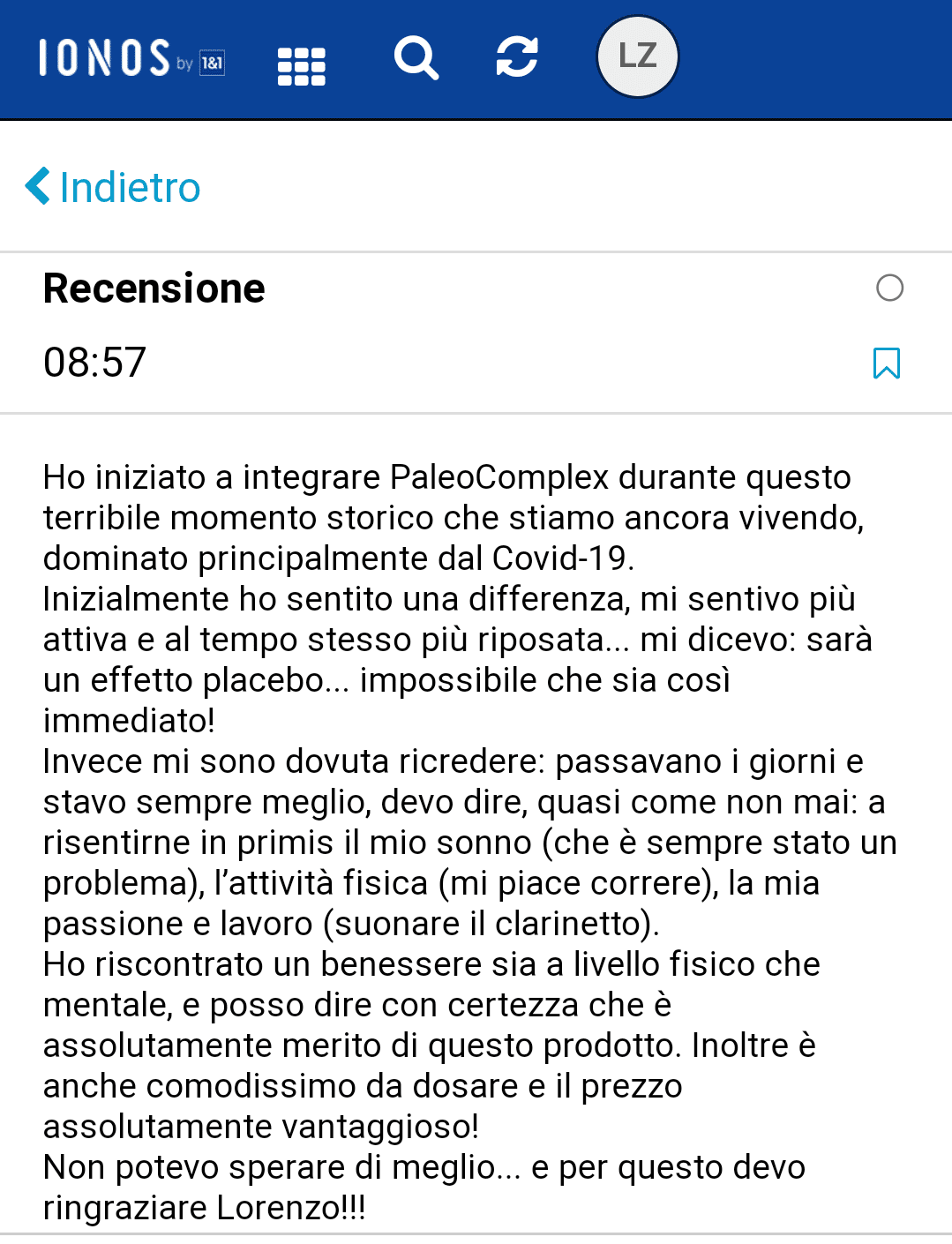952x1244 pixels.
Task: Refresh the mailbox
Action: [517, 57]
